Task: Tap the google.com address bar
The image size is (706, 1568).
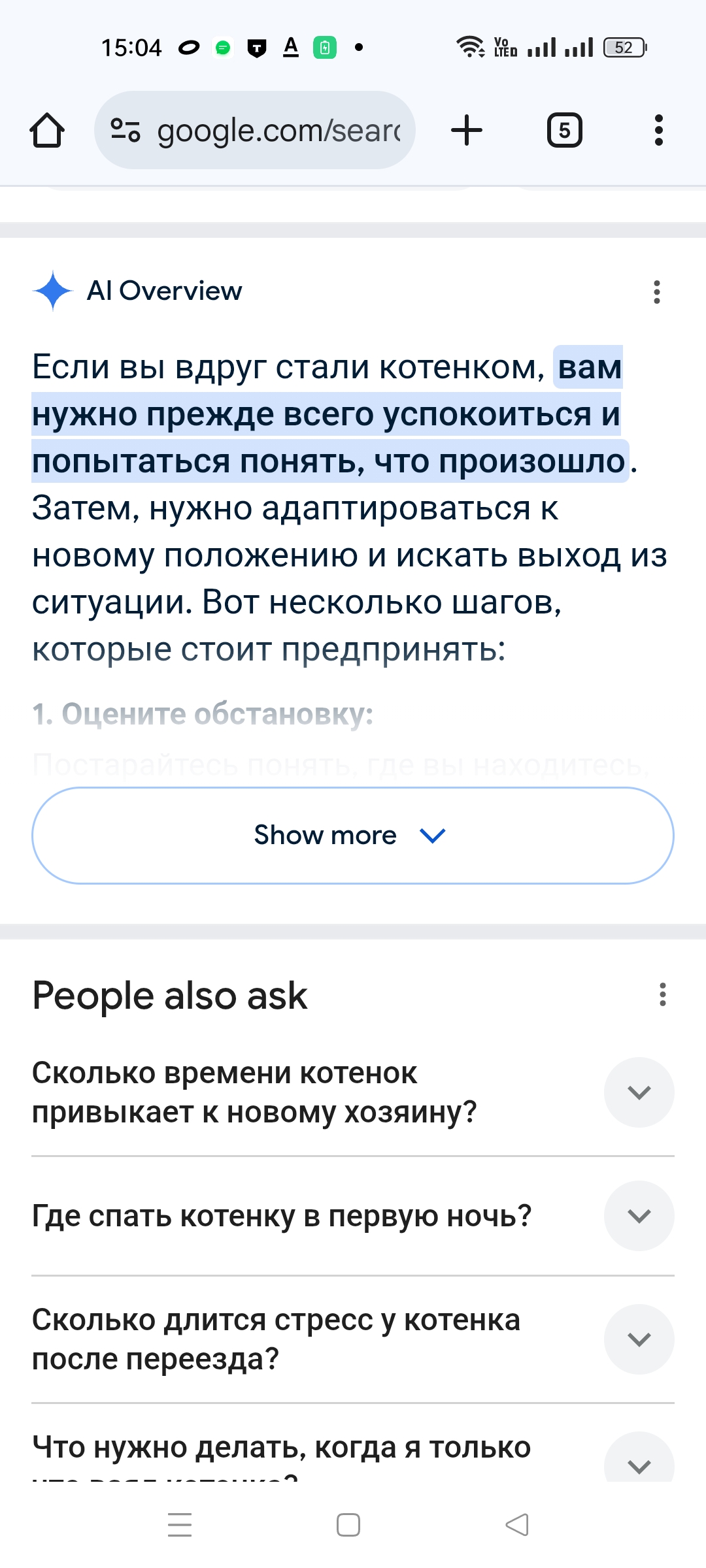Action: 255,130
